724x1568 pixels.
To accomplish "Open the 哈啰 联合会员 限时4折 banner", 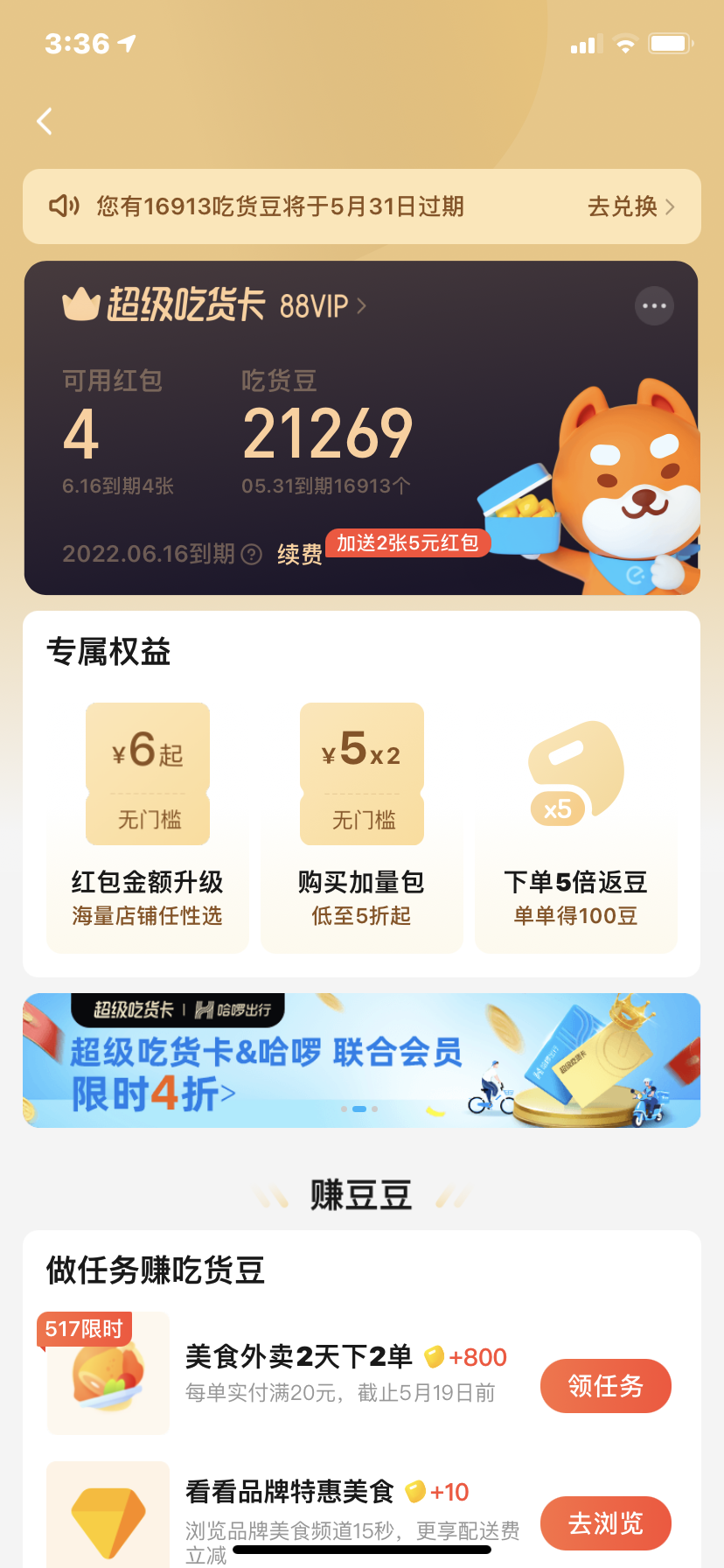I will 361,1060.
